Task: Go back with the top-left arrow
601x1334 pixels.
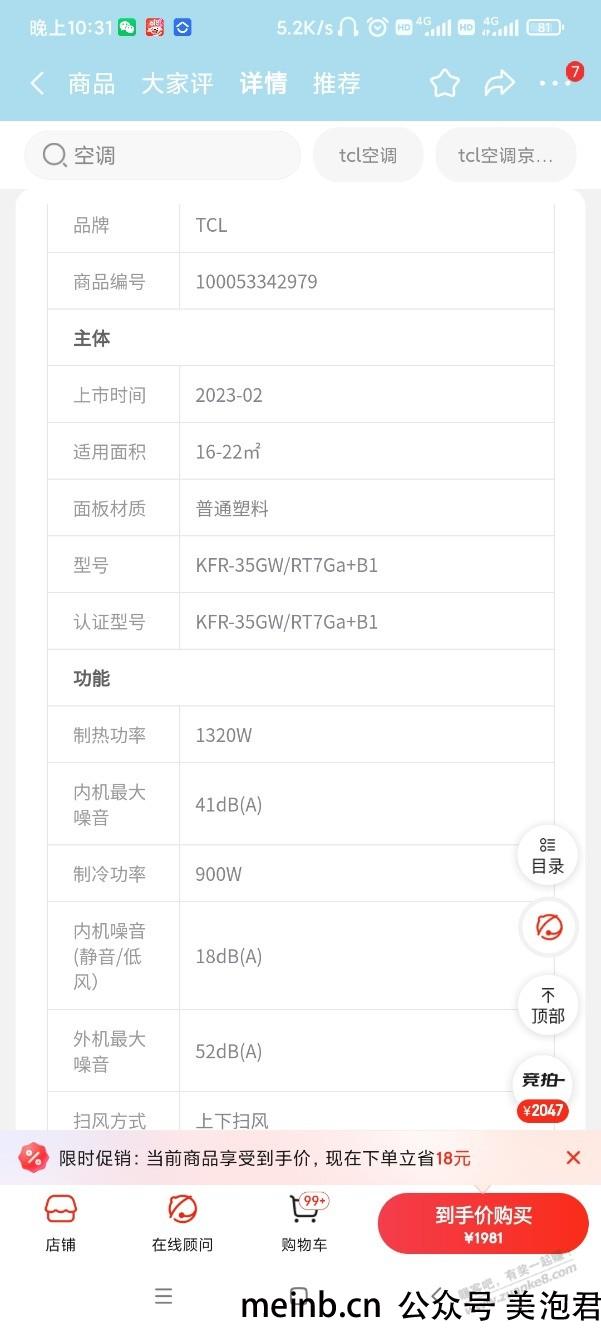Action: (x=37, y=83)
